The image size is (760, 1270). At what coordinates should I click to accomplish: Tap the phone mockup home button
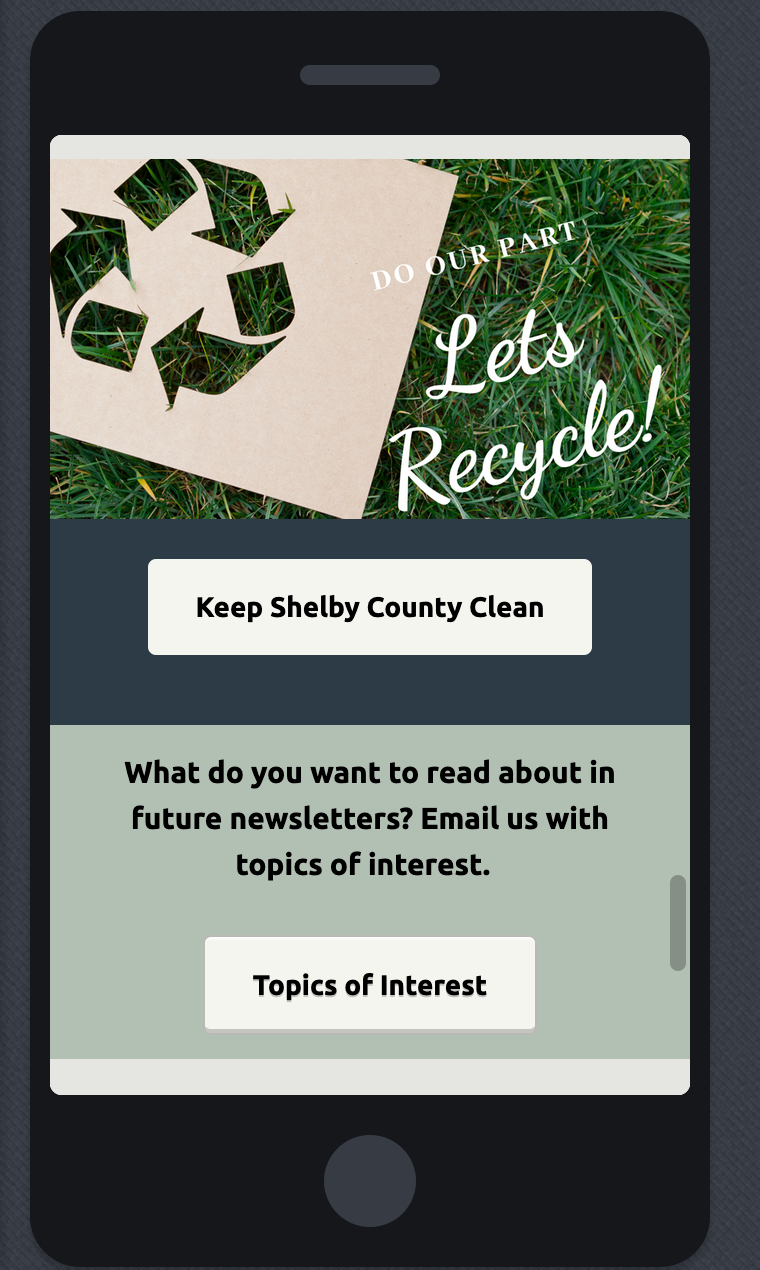[x=370, y=1181]
